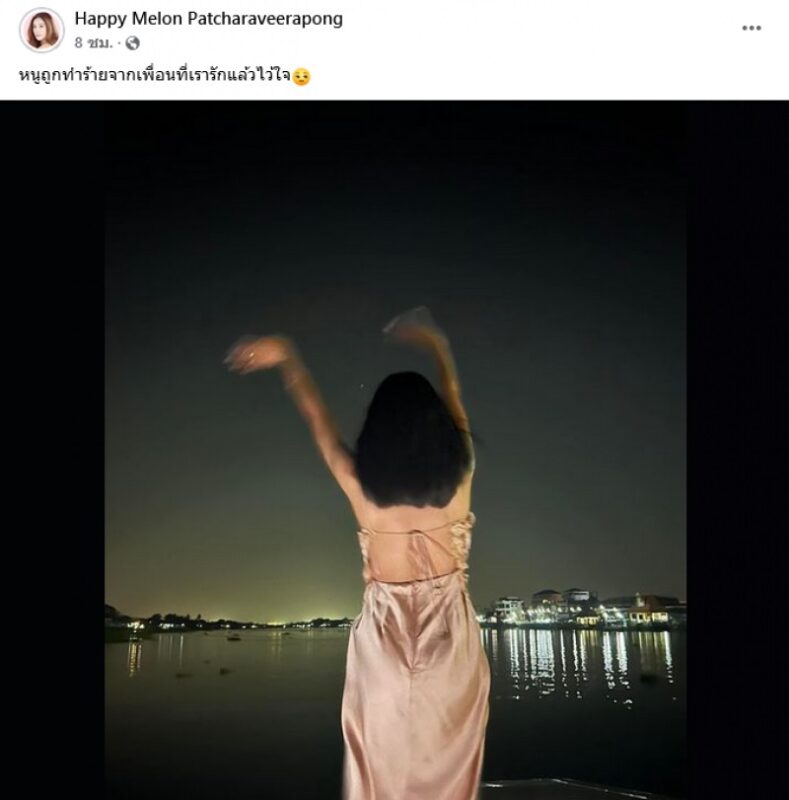Image resolution: width=789 pixels, height=800 pixels.
Task: Open the Happy Melon Patcharaveerapong profile name
Action: click(x=208, y=18)
